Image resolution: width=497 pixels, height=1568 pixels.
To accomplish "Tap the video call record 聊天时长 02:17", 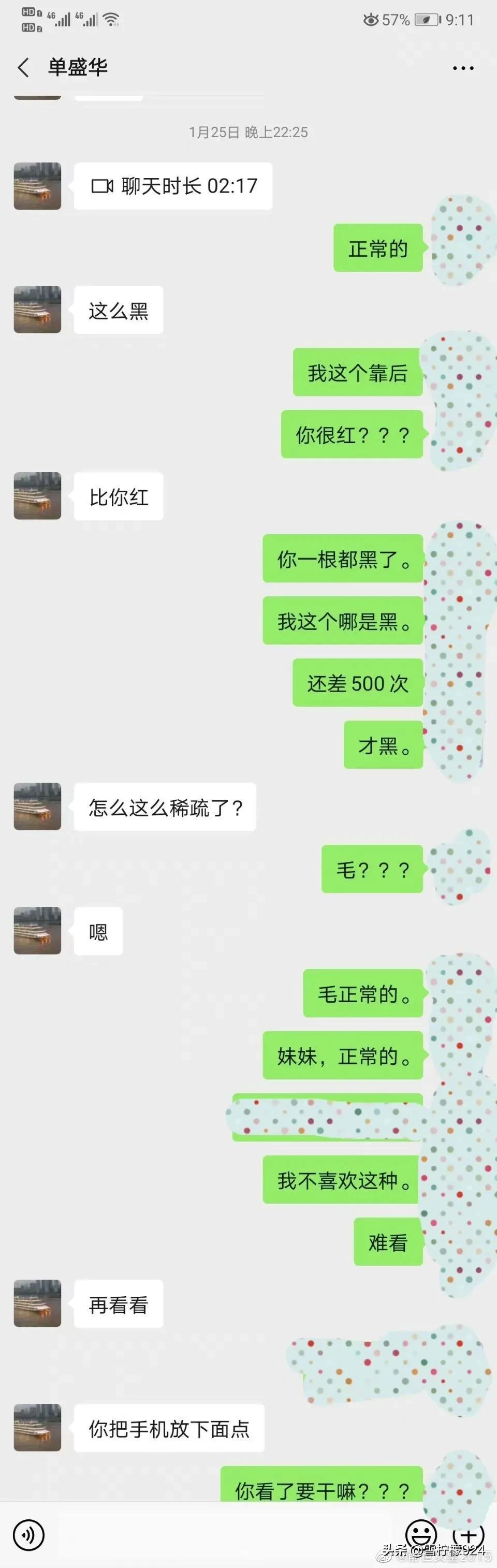I will click(x=173, y=186).
